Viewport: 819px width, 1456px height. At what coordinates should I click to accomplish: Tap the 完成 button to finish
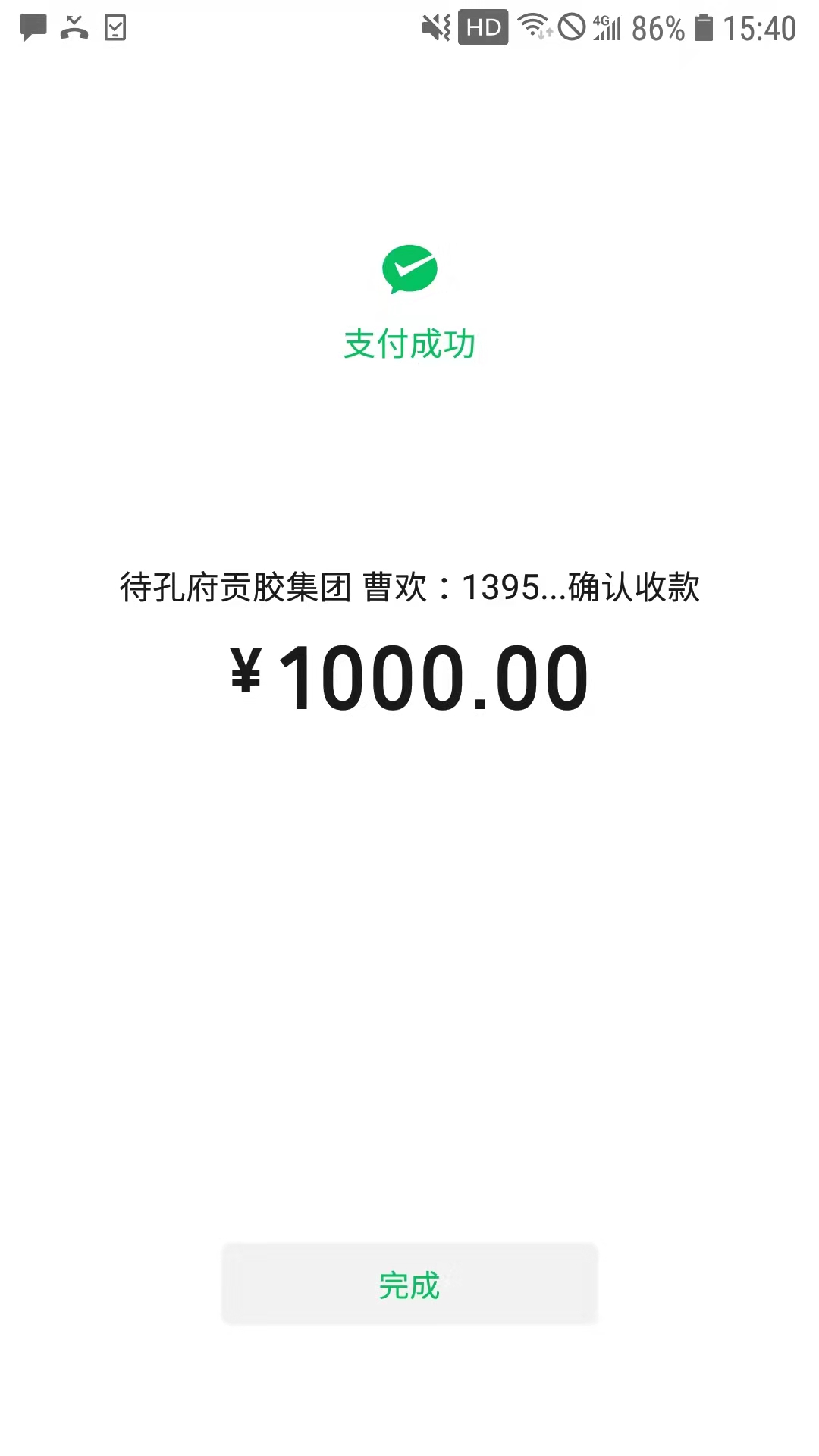(409, 1285)
